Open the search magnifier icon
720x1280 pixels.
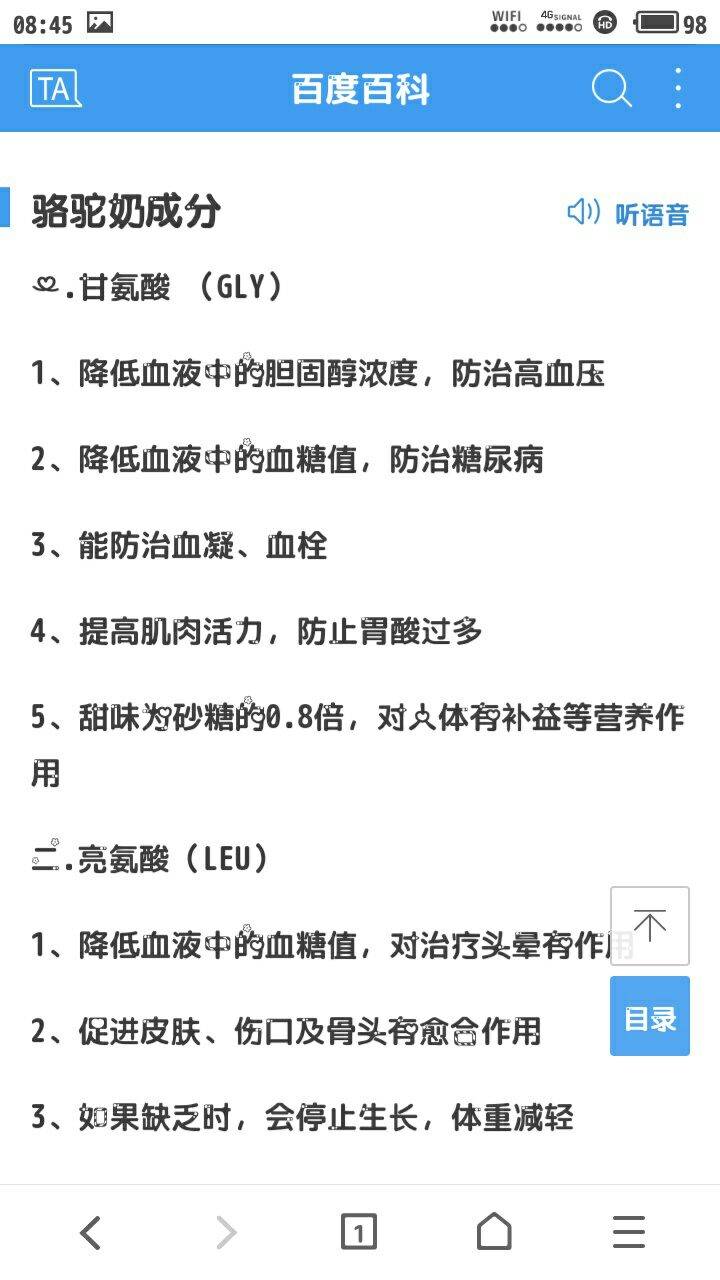tap(611, 89)
